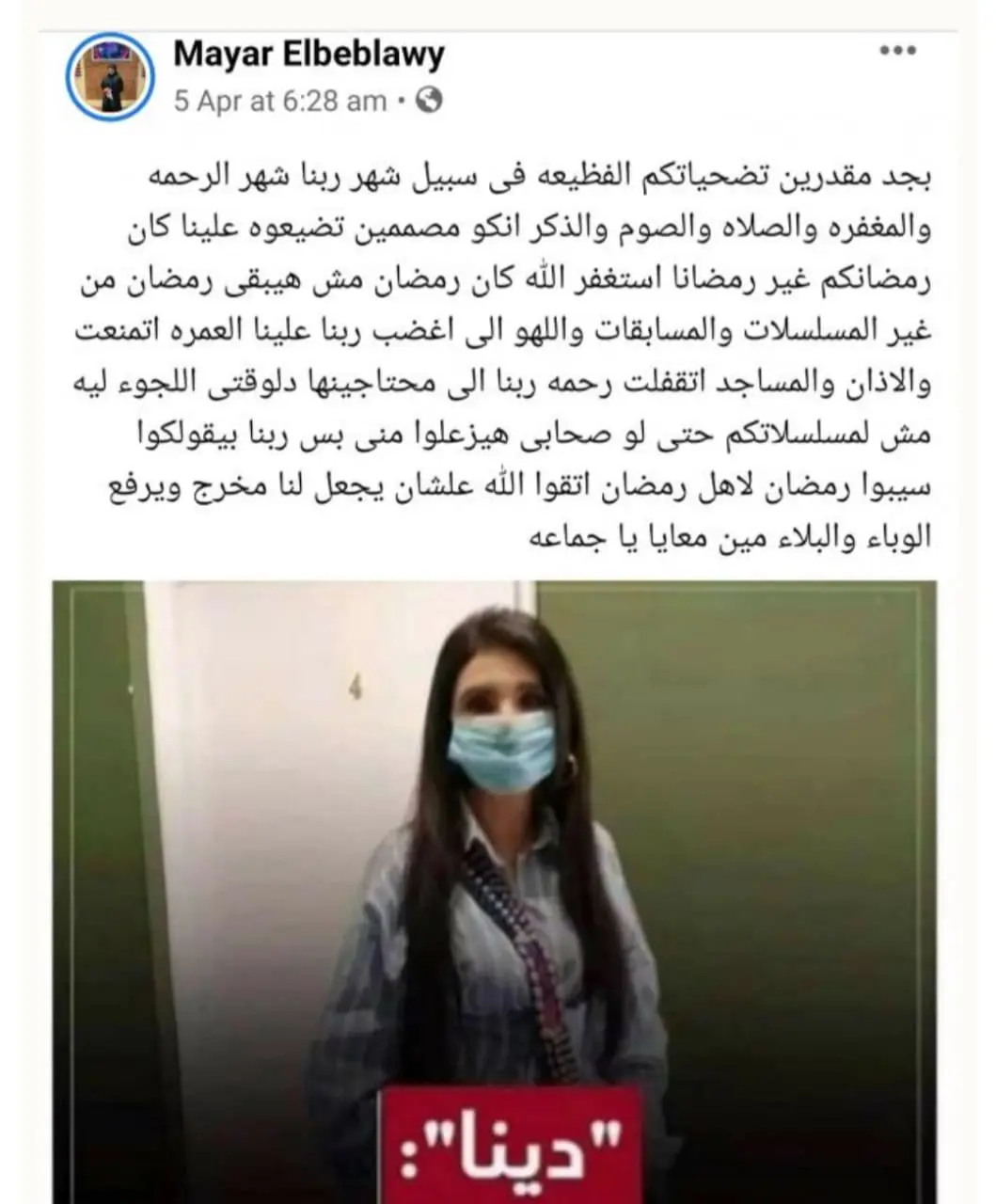996x1204 pixels.
Task: Open the post's three-dot overflow menu
Action: 896,52
